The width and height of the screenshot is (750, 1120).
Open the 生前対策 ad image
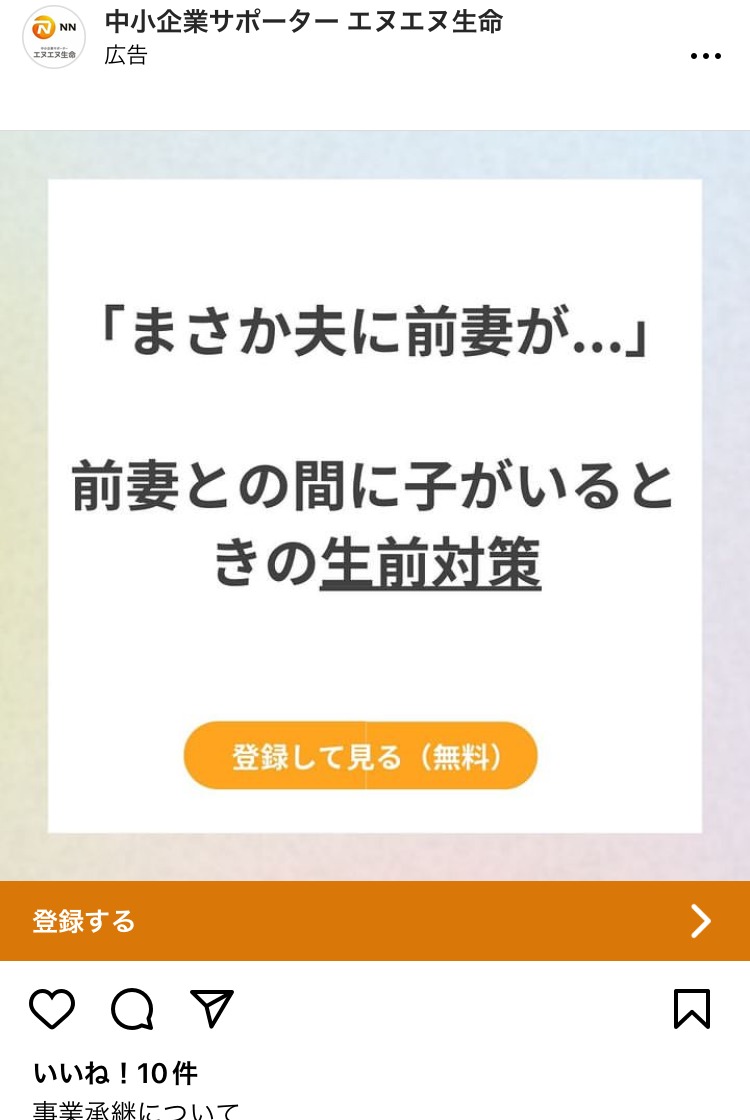[x=375, y=505]
